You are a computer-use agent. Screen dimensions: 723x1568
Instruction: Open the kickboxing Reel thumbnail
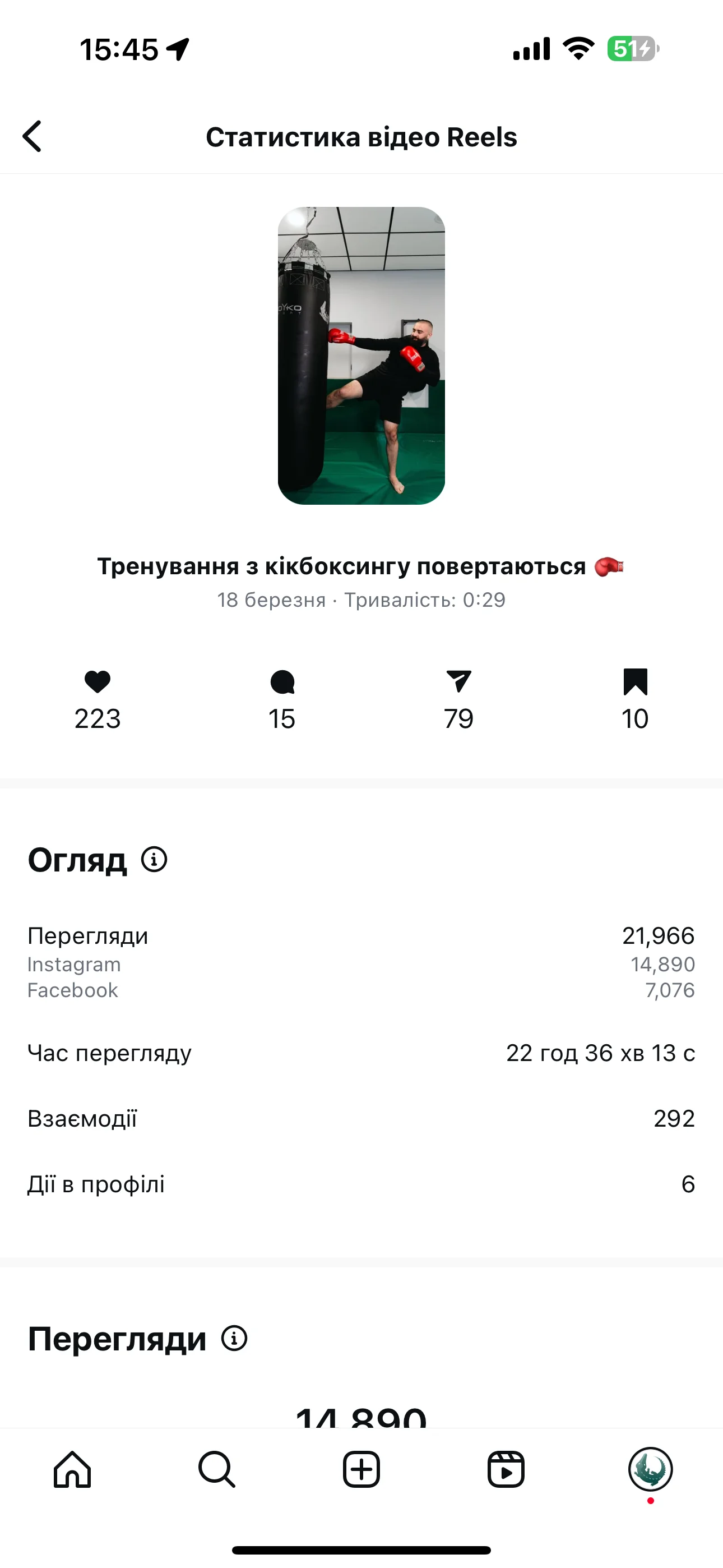(x=361, y=356)
